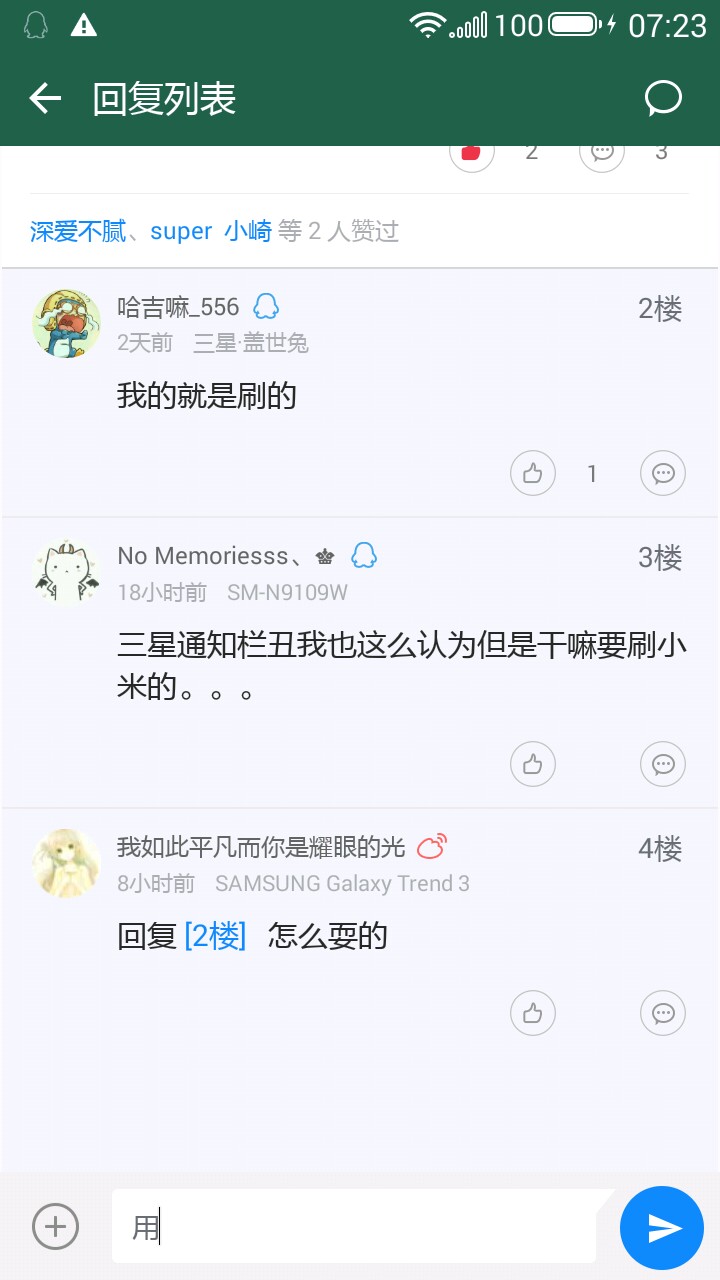720x1280 pixels.
Task: Reply to 哈吉嘛_556's comment on 2楼
Action: pos(662,473)
